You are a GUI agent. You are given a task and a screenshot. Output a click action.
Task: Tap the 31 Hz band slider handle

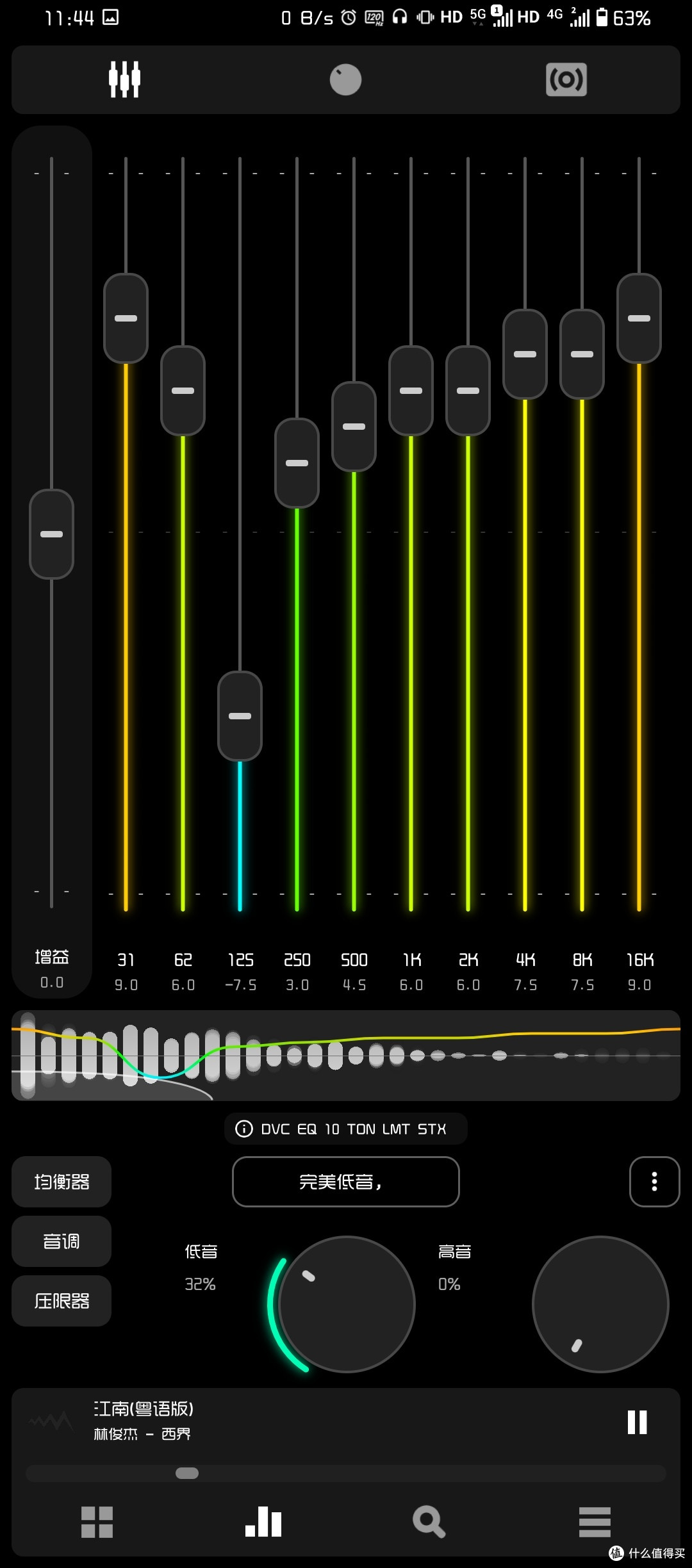[126, 318]
